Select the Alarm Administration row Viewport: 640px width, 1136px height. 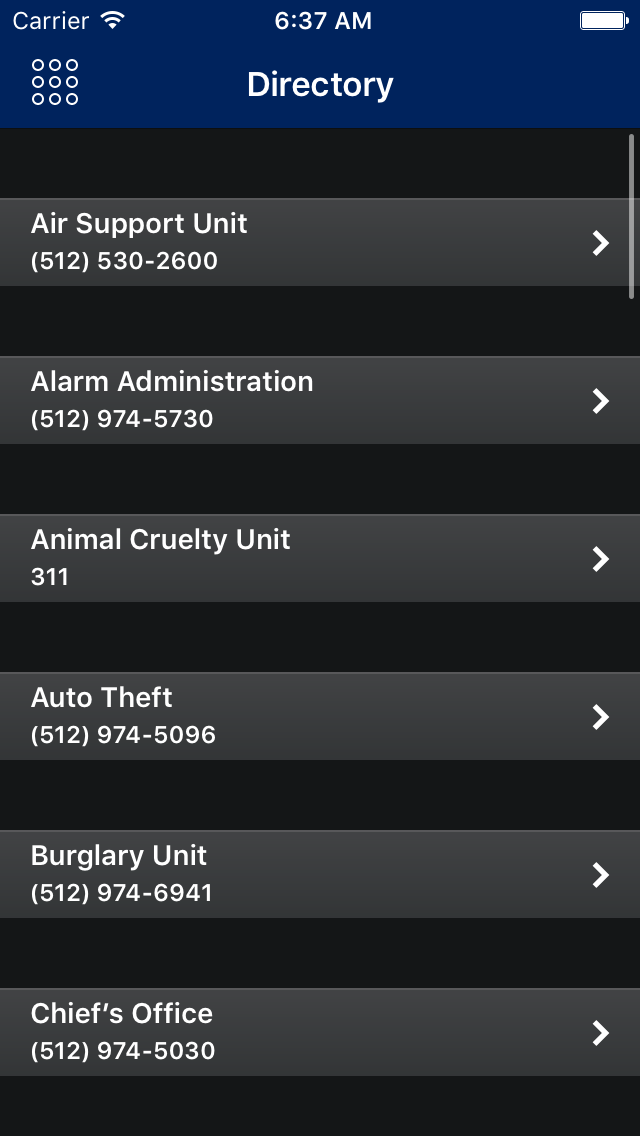pyautogui.click(x=320, y=400)
